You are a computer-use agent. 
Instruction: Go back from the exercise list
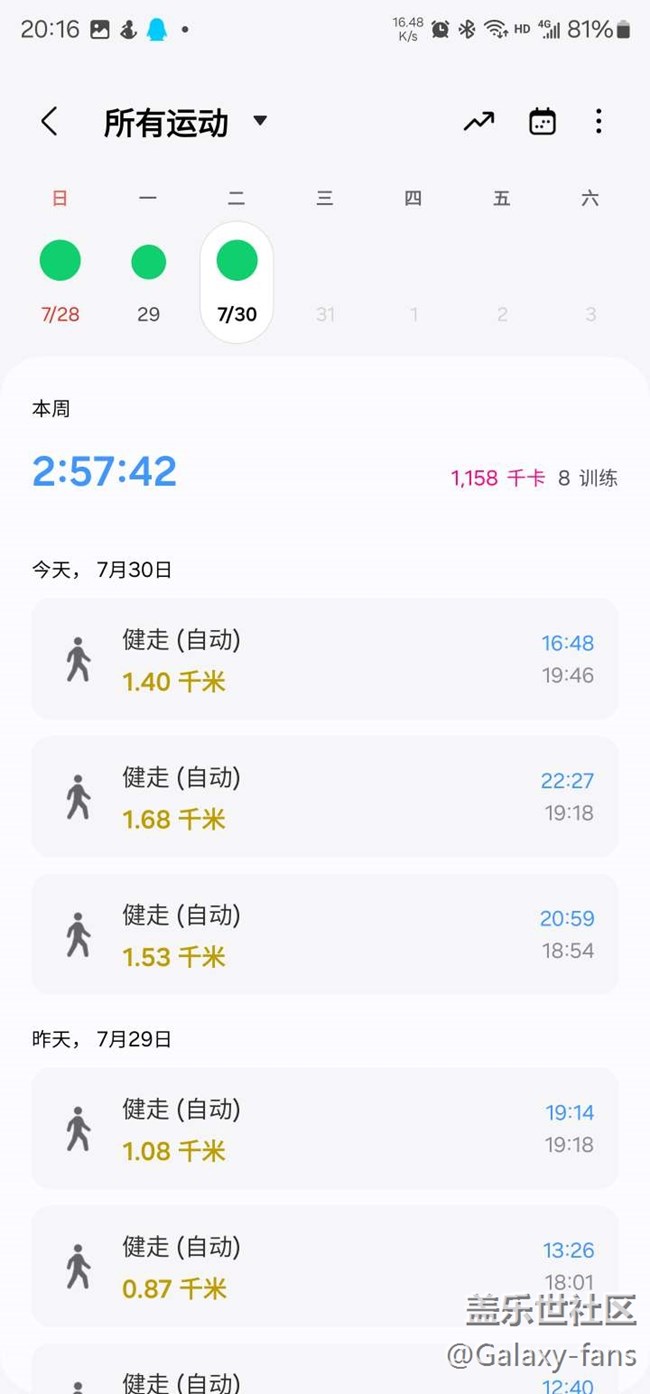click(x=48, y=122)
